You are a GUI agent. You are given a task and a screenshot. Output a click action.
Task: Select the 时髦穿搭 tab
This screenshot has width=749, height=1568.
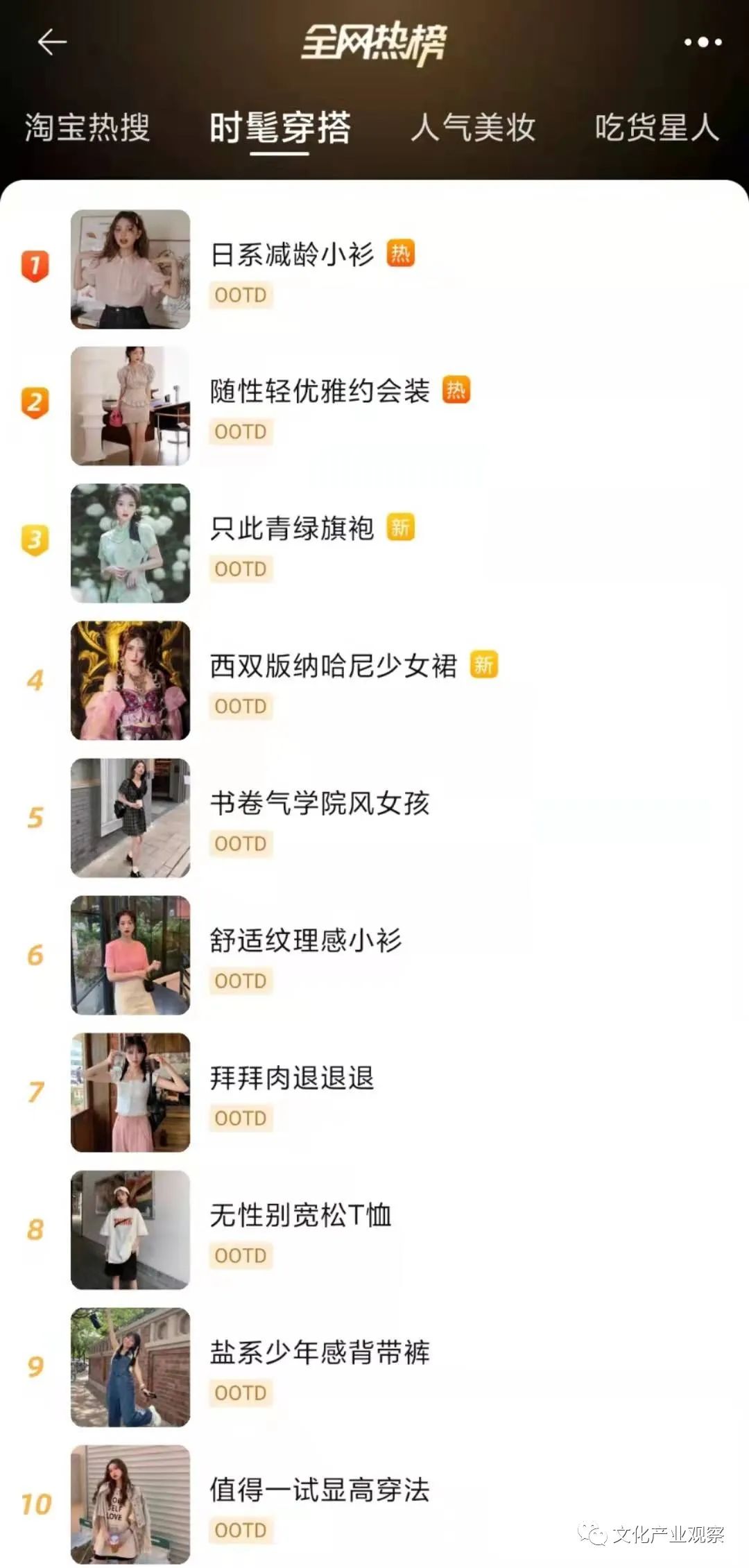[279, 128]
